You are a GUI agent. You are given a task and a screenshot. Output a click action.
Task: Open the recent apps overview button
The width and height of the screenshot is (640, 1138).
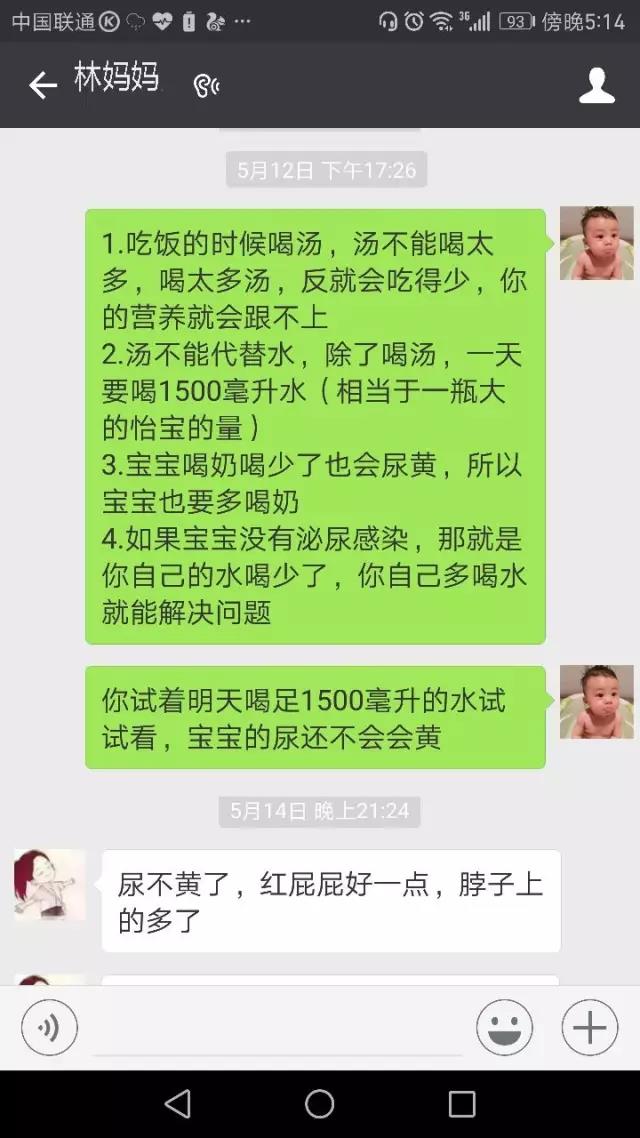pos(461,1104)
